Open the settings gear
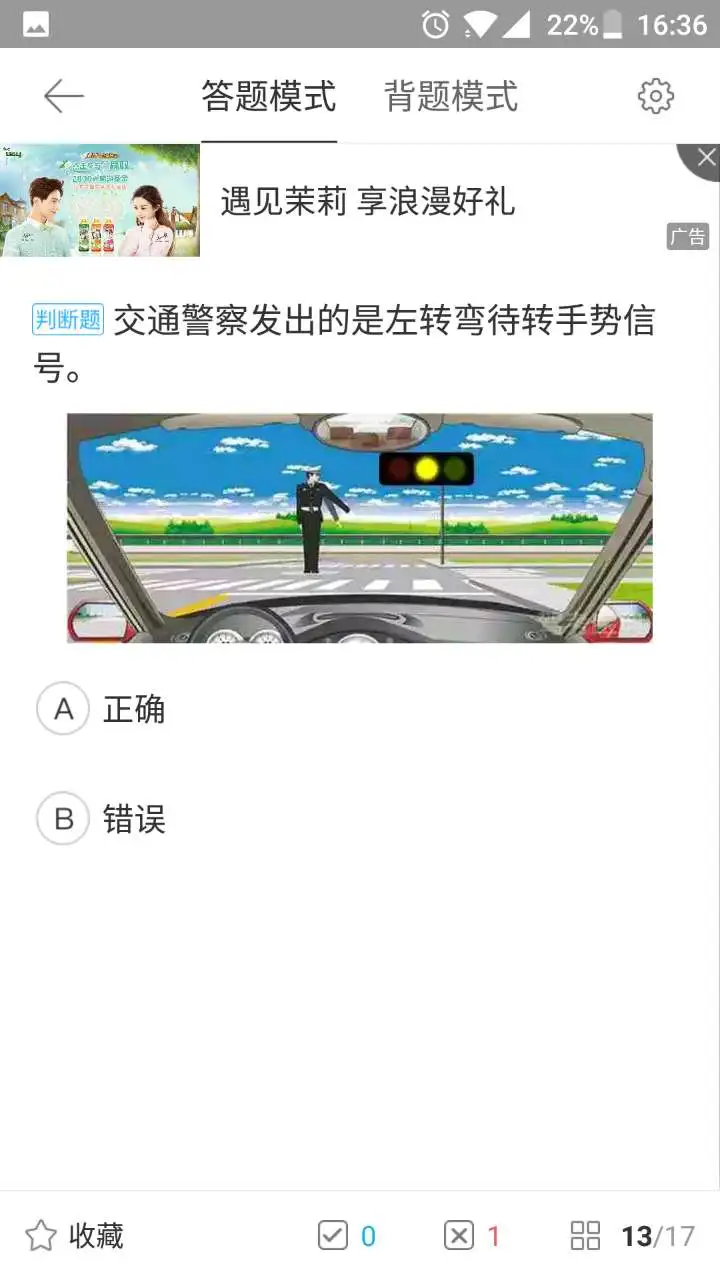720x1280 pixels. pyautogui.click(x=656, y=97)
